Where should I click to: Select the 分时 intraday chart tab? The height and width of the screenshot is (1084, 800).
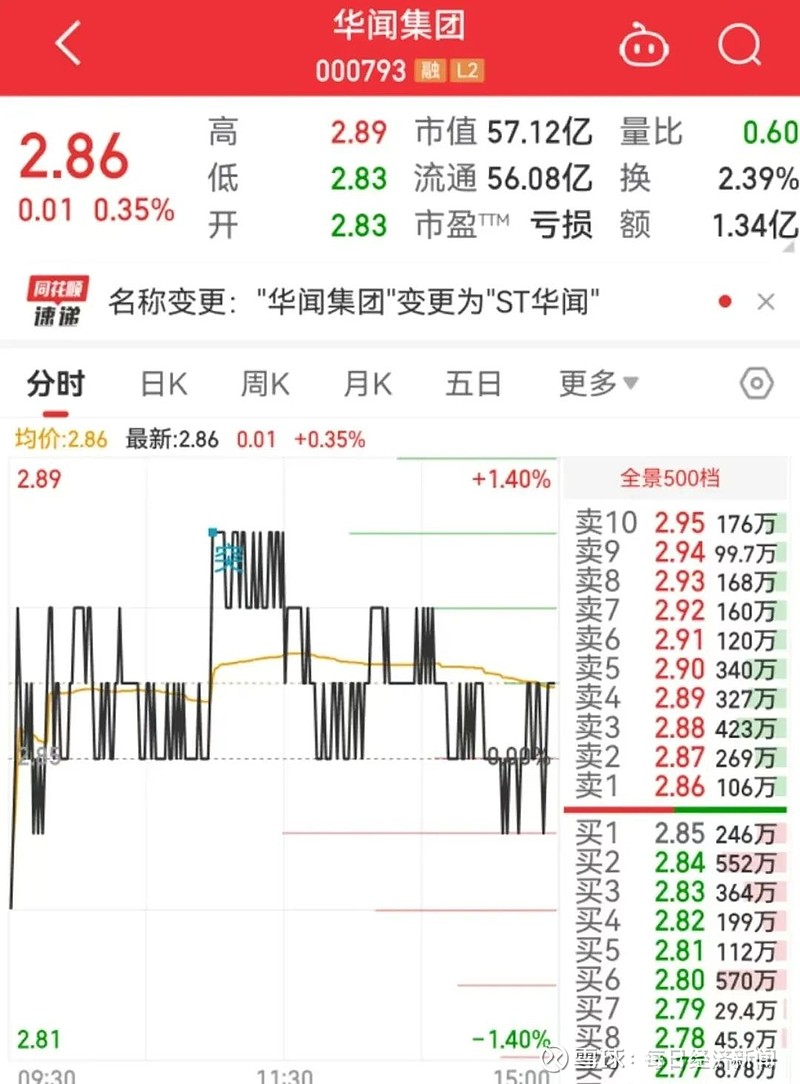click(x=55, y=383)
